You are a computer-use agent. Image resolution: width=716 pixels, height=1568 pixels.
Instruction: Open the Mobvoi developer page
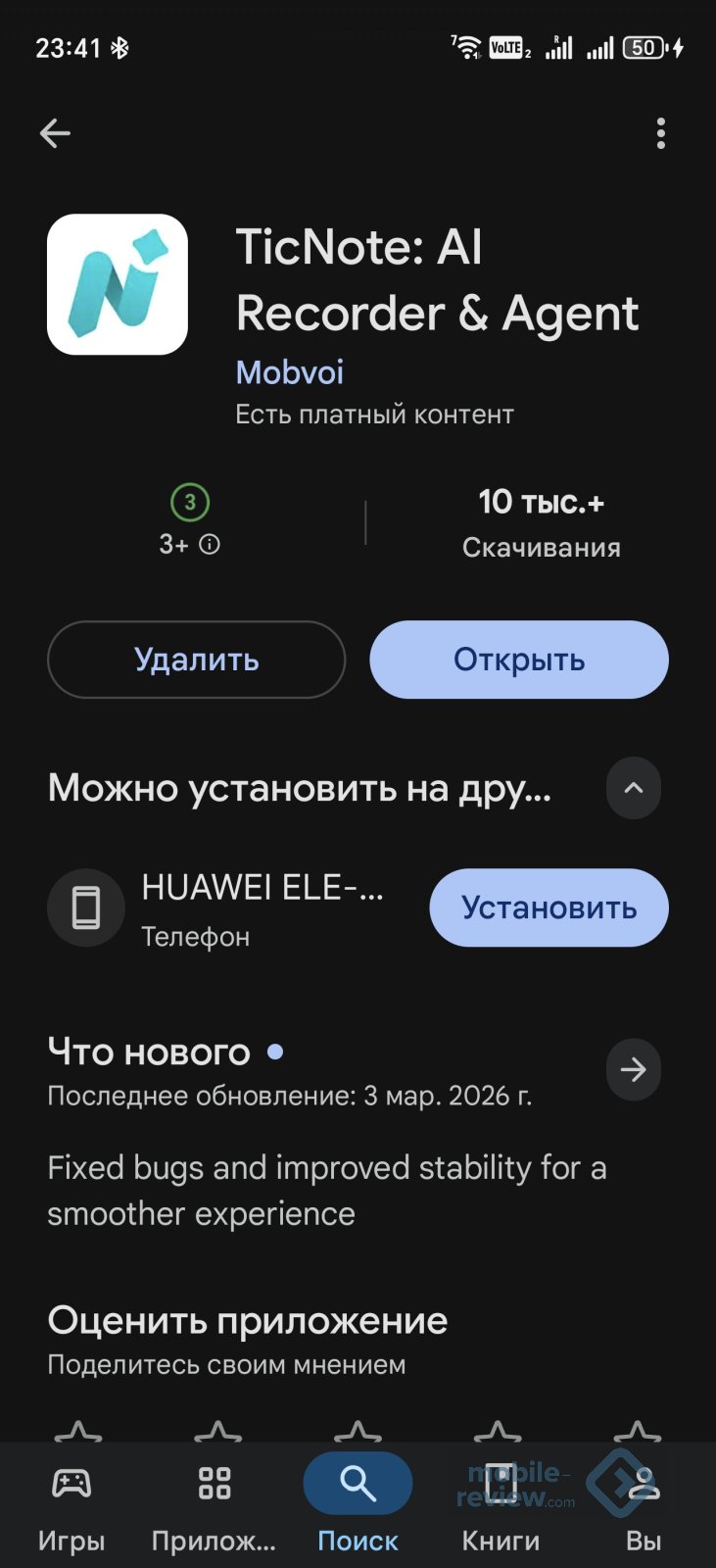click(289, 372)
